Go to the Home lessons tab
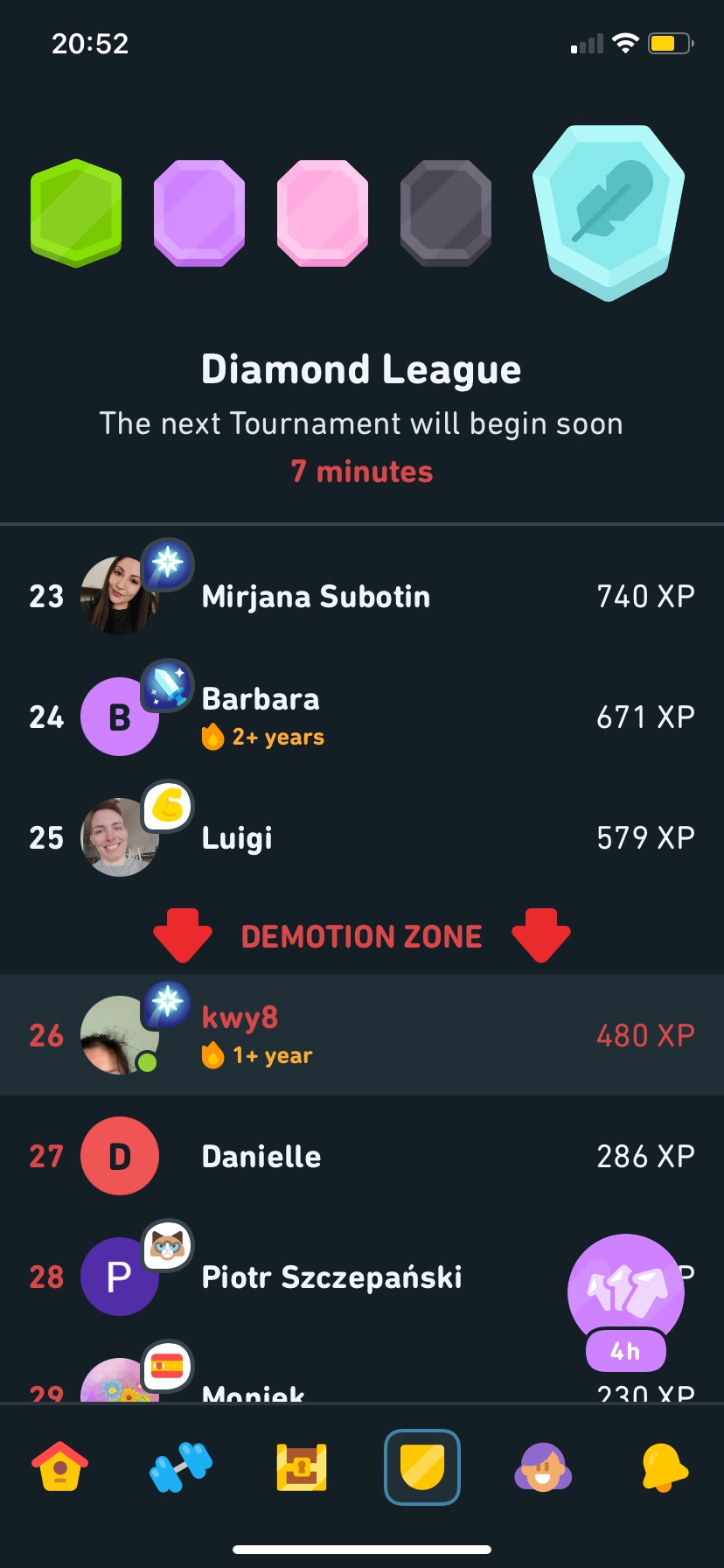The height and width of the screenshot is (1568, 724). click(59, 1467)
